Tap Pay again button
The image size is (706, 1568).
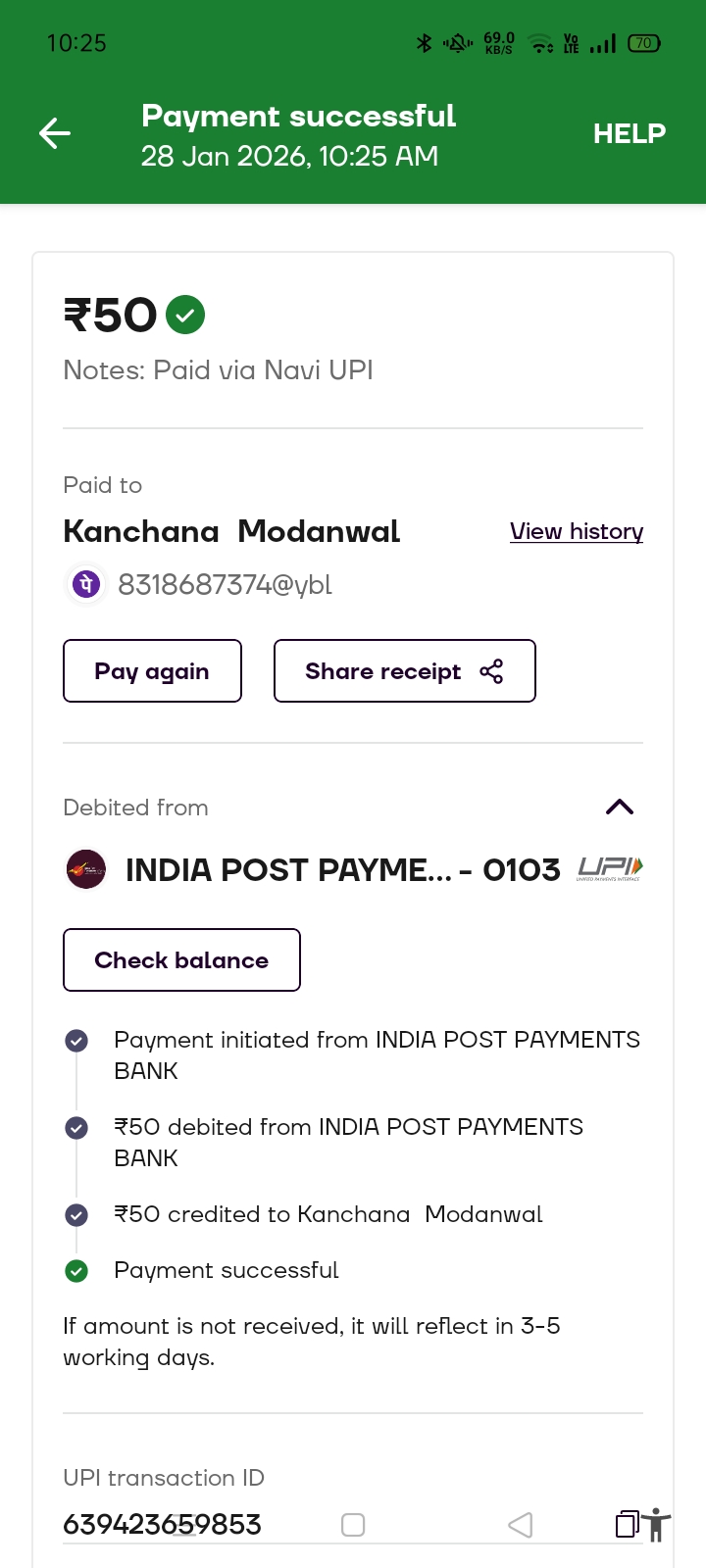pyautogui.click(x=152, y=671)
